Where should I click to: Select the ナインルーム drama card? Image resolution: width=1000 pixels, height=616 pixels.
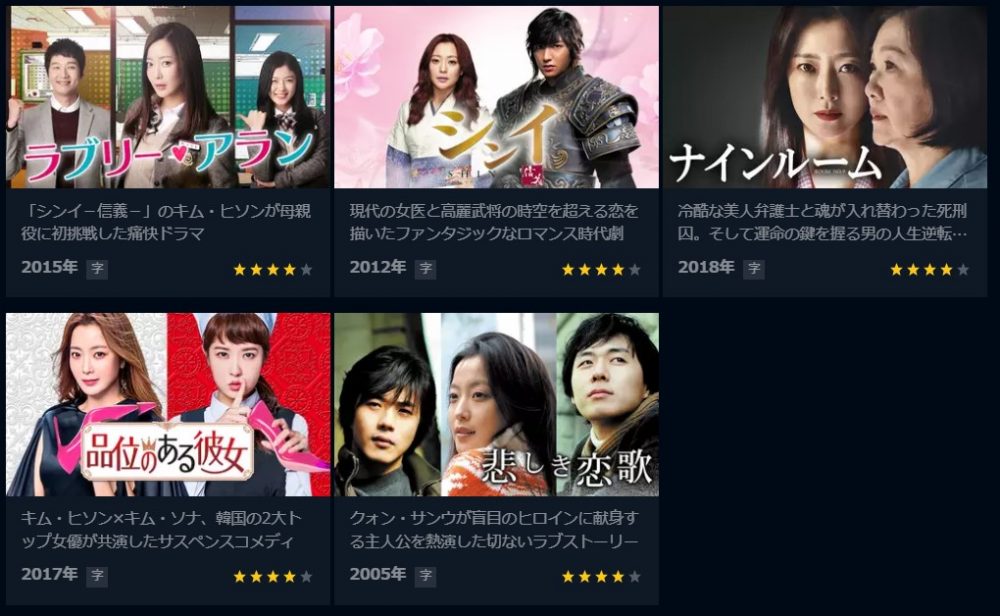pos(825,98)
